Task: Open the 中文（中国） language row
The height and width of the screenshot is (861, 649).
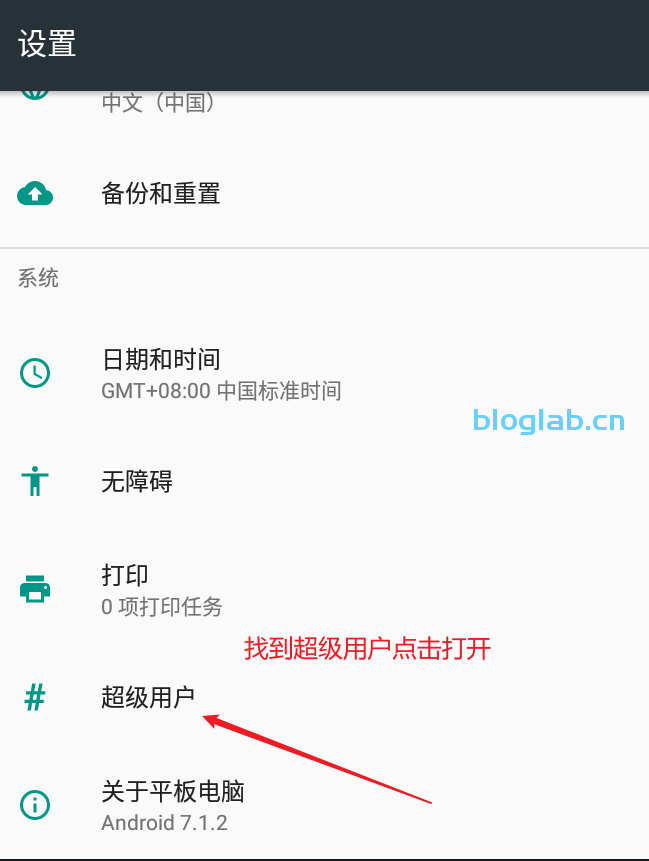Action: coord(158,102)
